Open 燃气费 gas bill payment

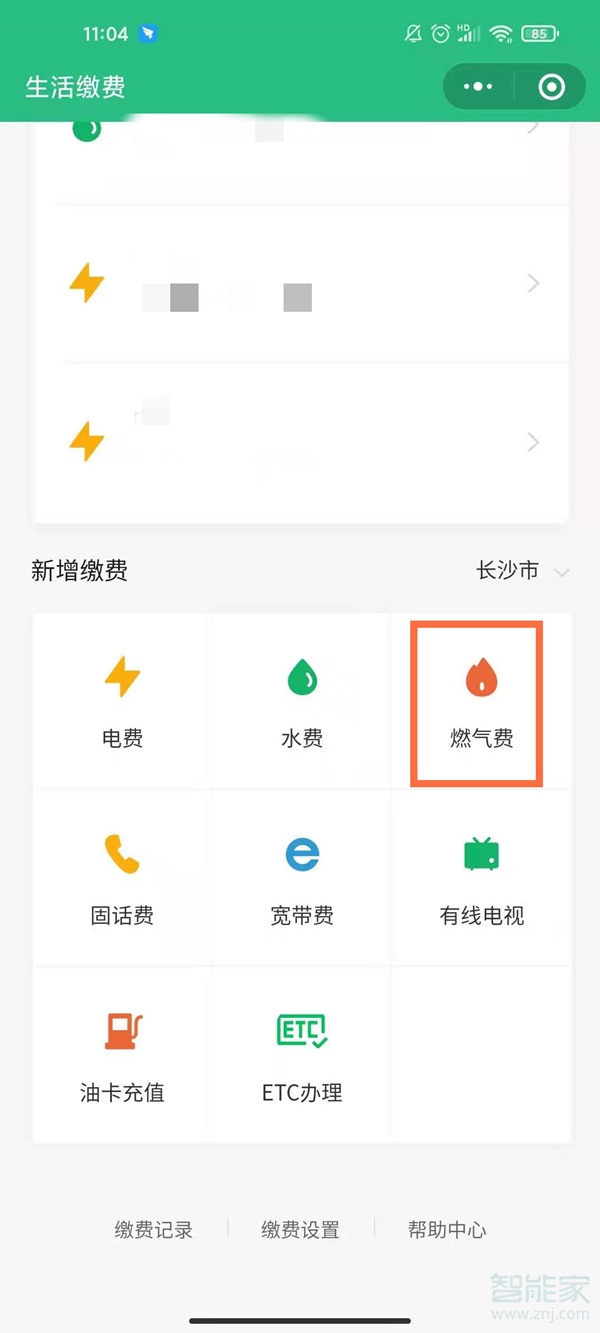click(480, 701)
